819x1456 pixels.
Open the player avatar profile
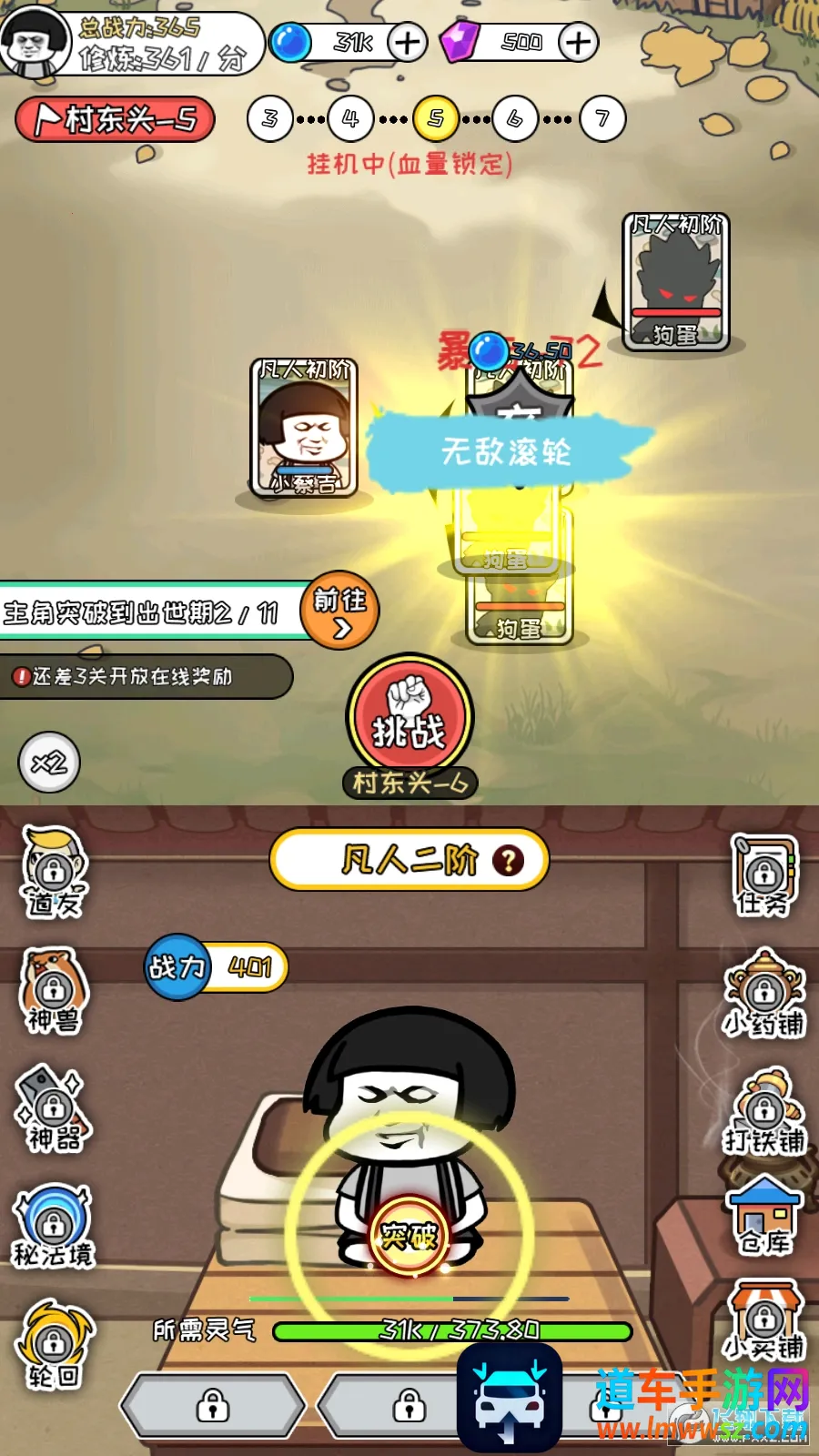[35, 42]
